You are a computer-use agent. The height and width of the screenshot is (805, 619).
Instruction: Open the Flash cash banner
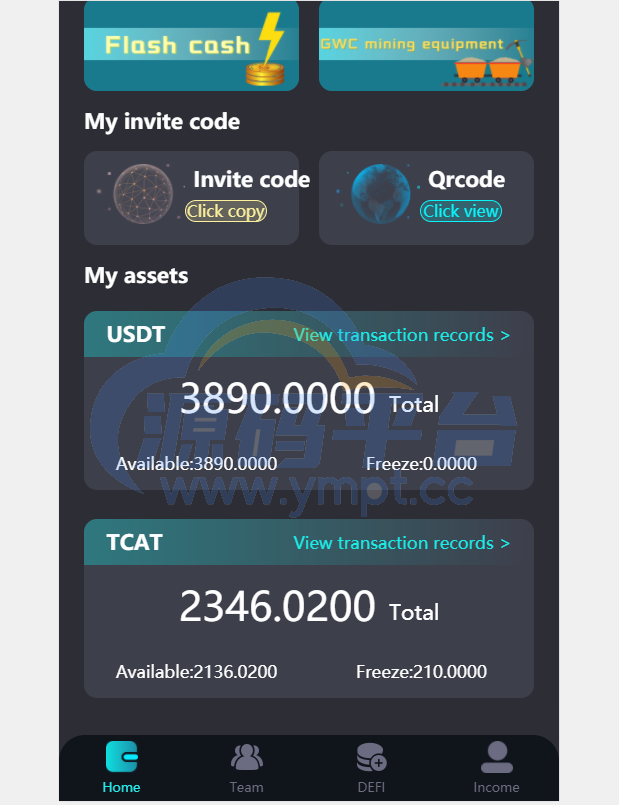click(191, 46)
